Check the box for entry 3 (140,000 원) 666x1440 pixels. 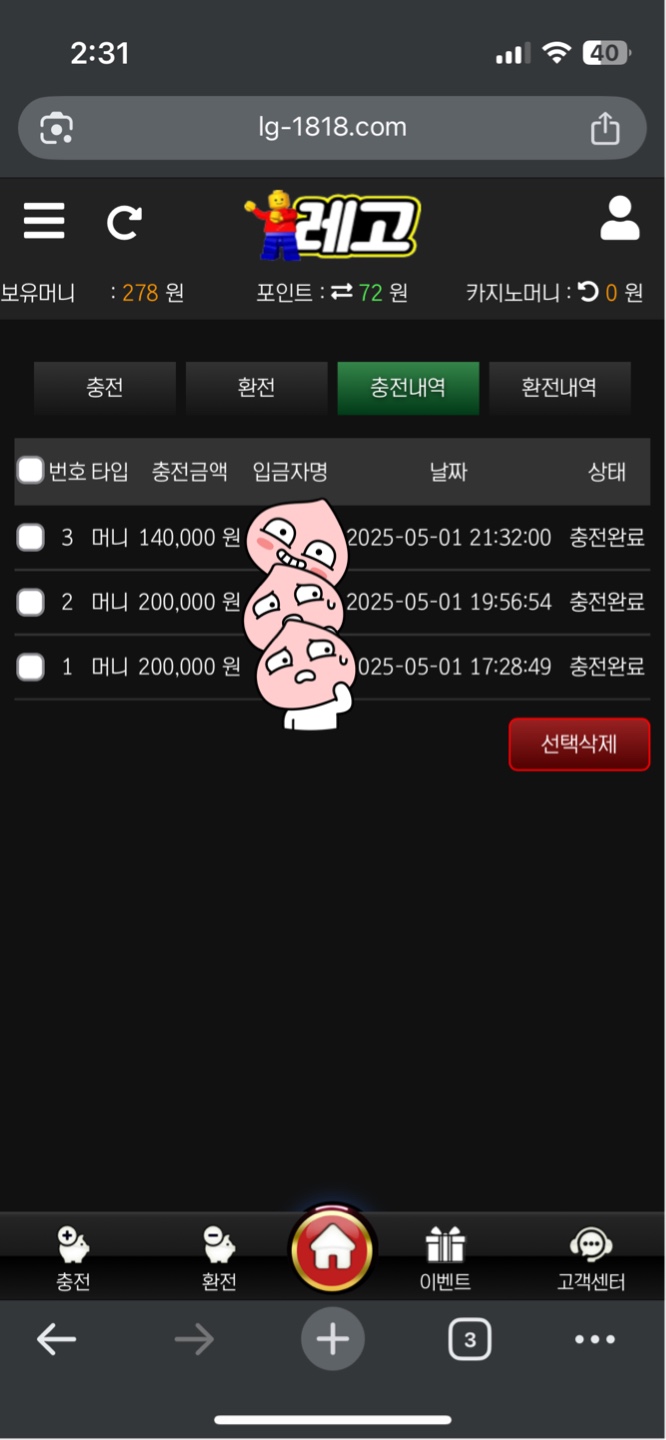tap(31, 538)
